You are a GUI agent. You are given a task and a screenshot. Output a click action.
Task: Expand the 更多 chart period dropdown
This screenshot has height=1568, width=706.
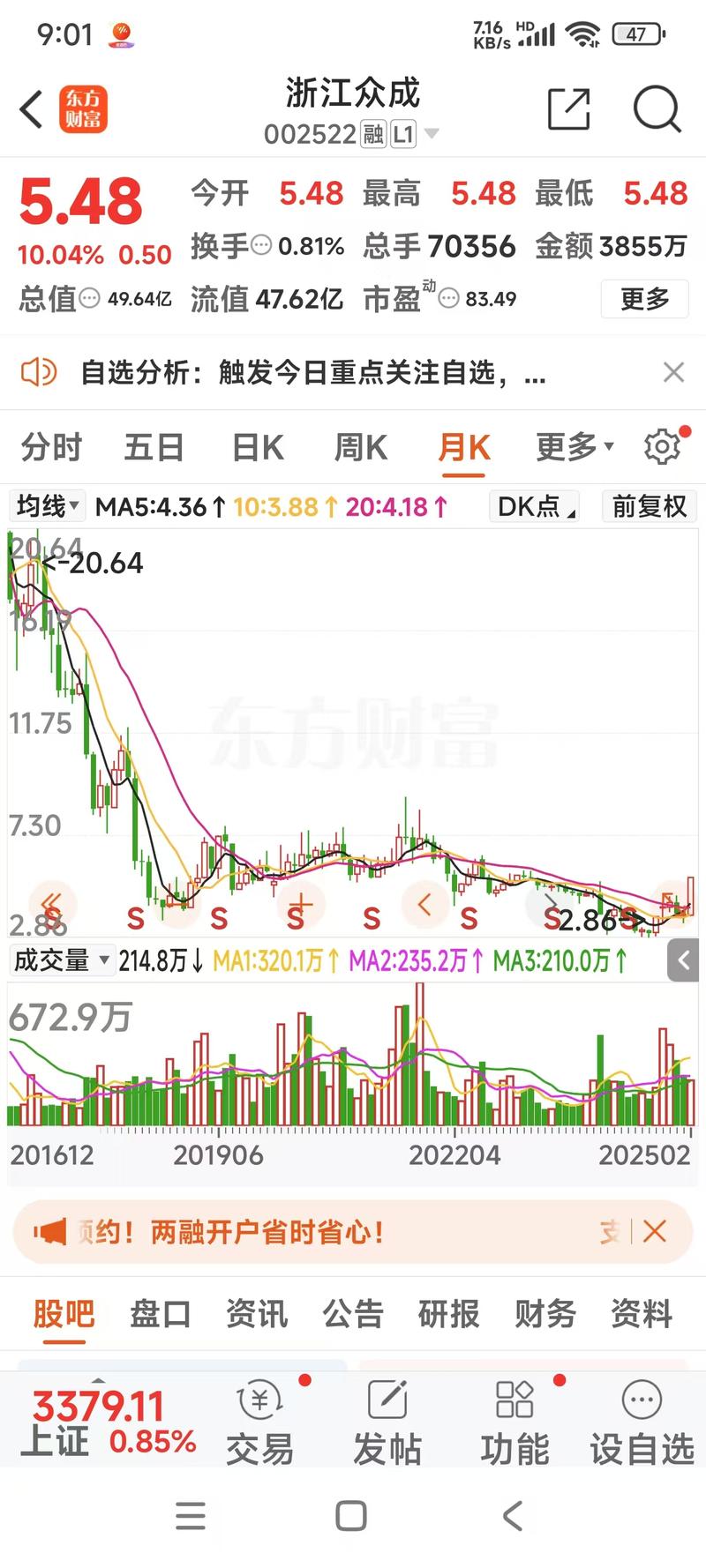(575, 448)
